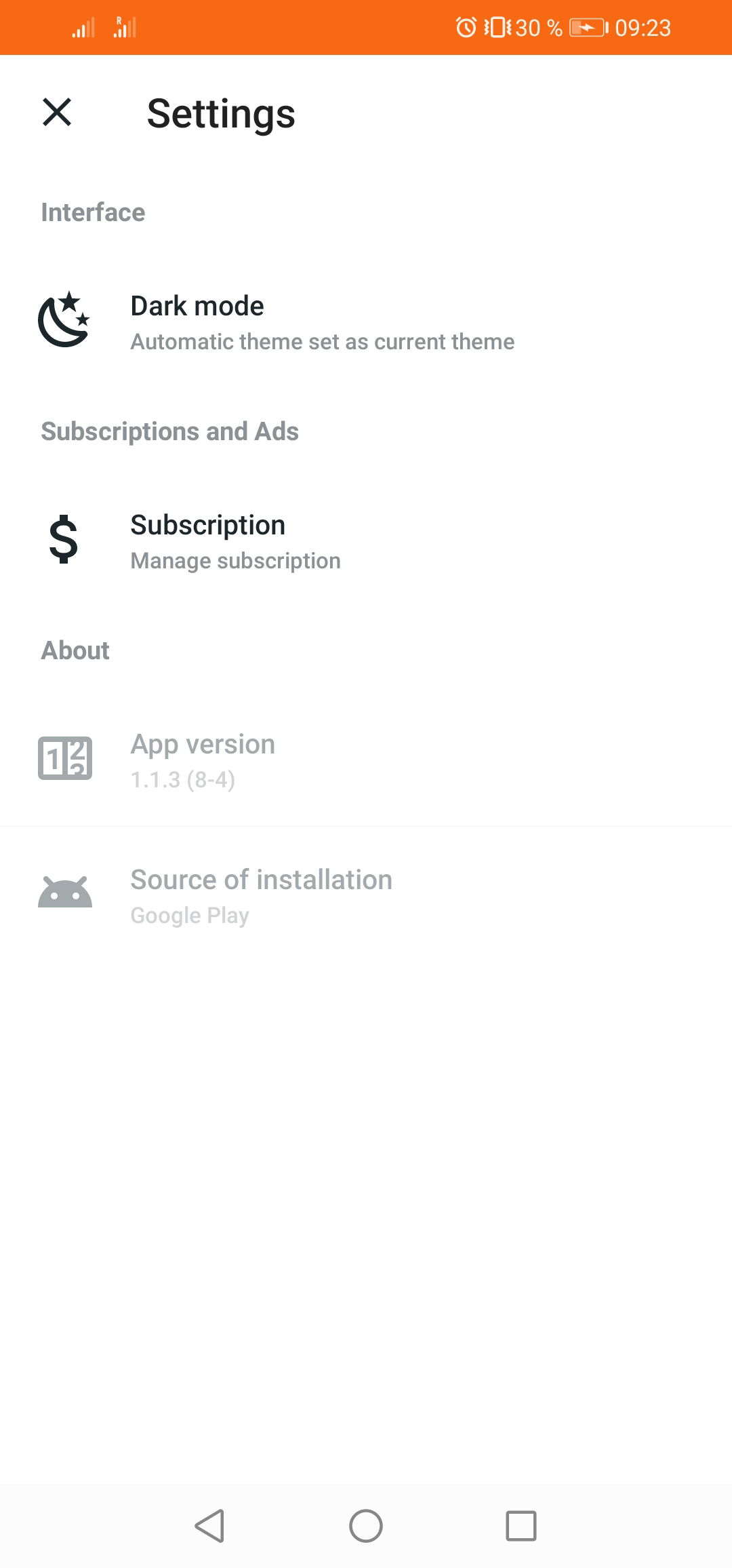This screenshot has height=1568, width=732.
Task: Go back with system navigation button
Action: click(210, 1526)
